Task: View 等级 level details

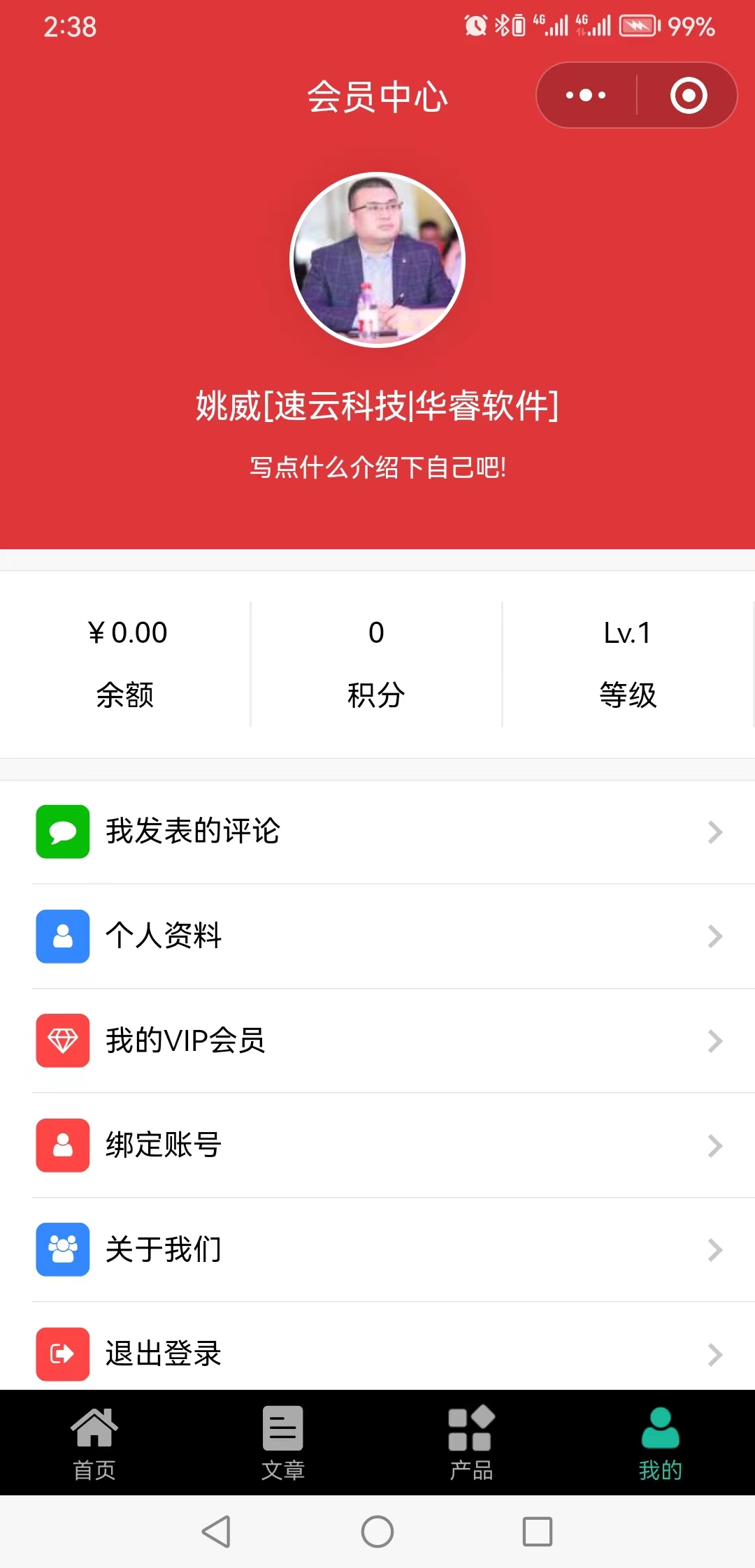Action: pyautogui.click(x=628, y=664)
